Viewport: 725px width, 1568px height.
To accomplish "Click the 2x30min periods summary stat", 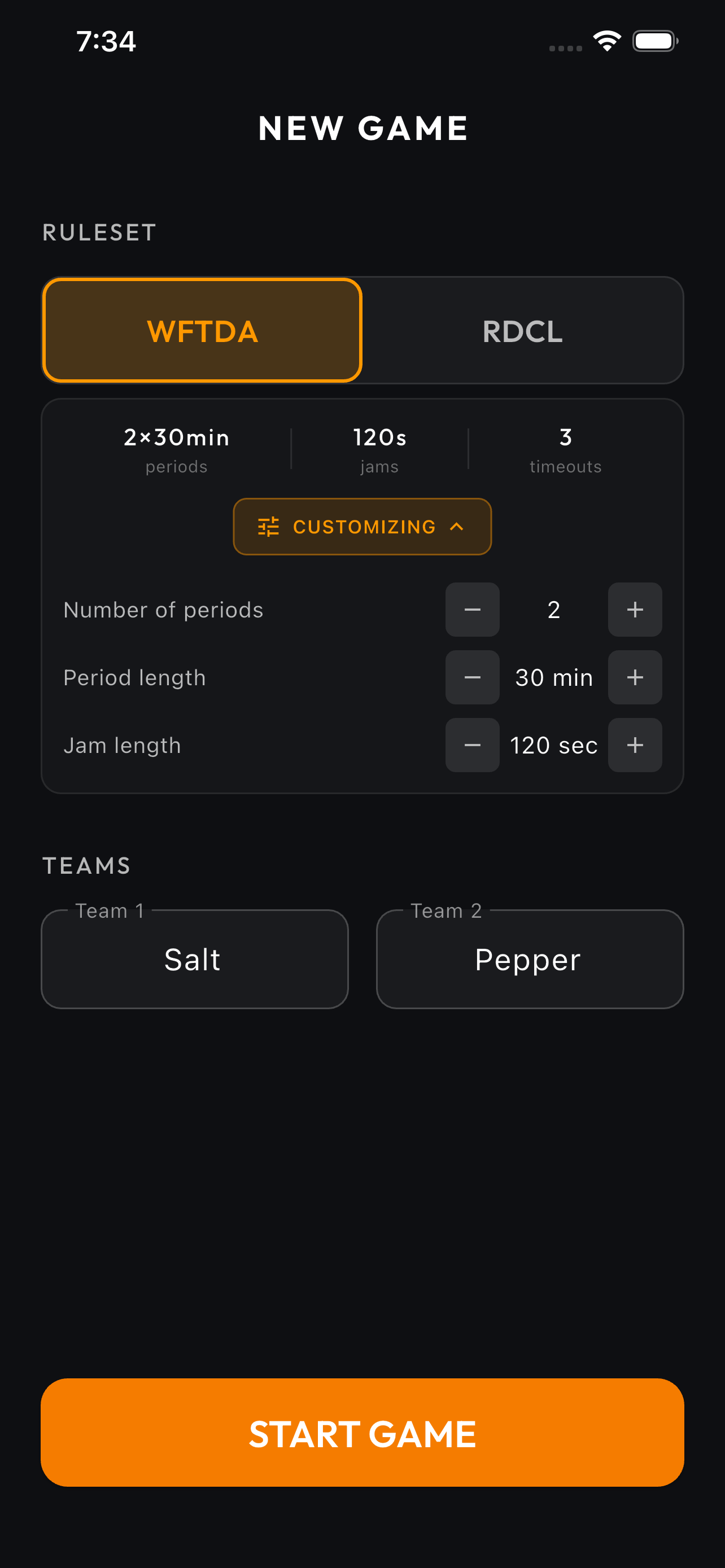I will click(x=176, y=449).
